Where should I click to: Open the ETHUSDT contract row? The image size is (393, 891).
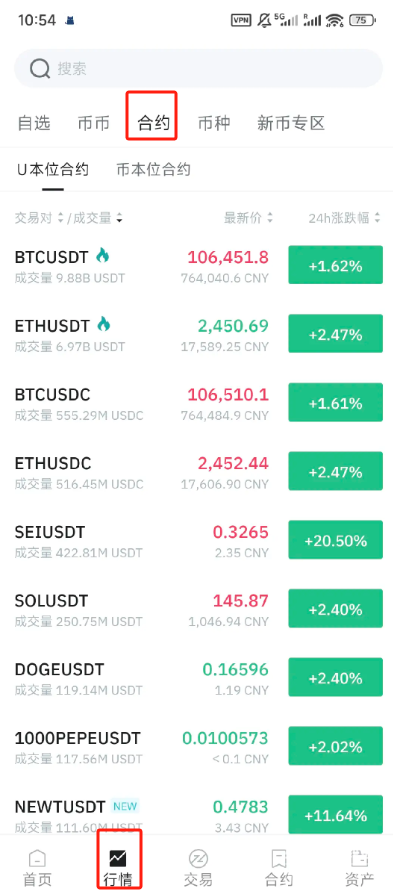pos(196,334)
